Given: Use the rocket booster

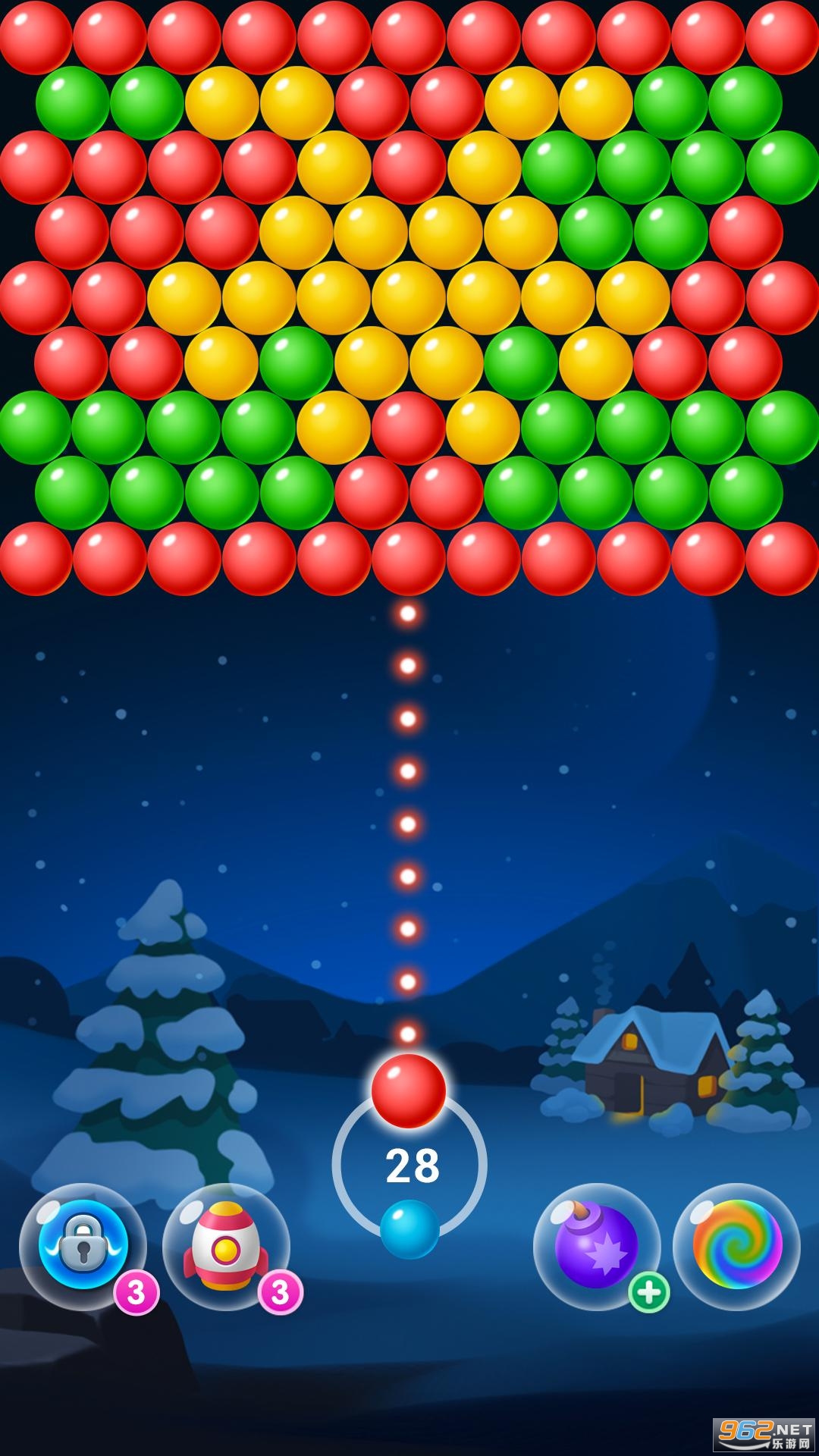Looking at the screenshot, I should [225, 1245].
